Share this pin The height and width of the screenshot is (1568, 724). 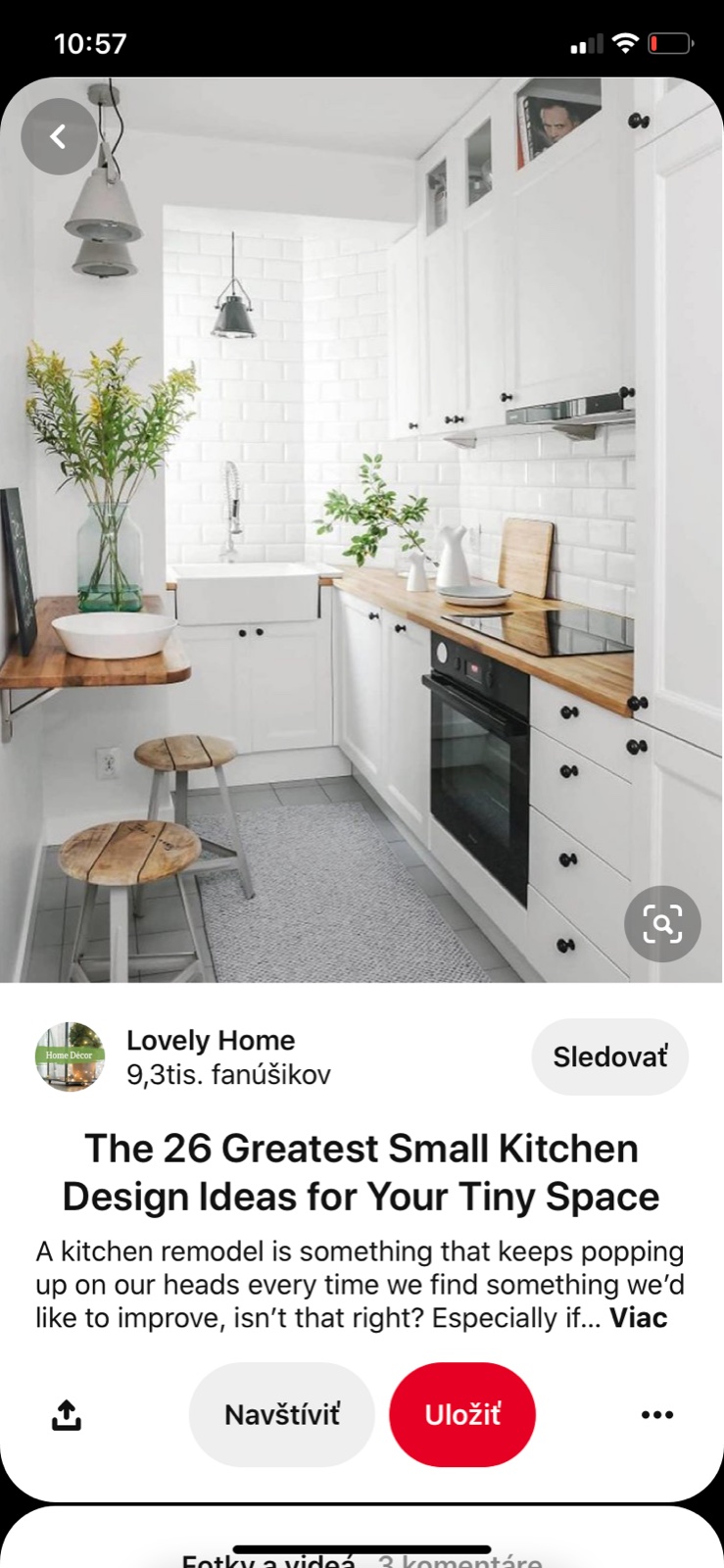66,1414
